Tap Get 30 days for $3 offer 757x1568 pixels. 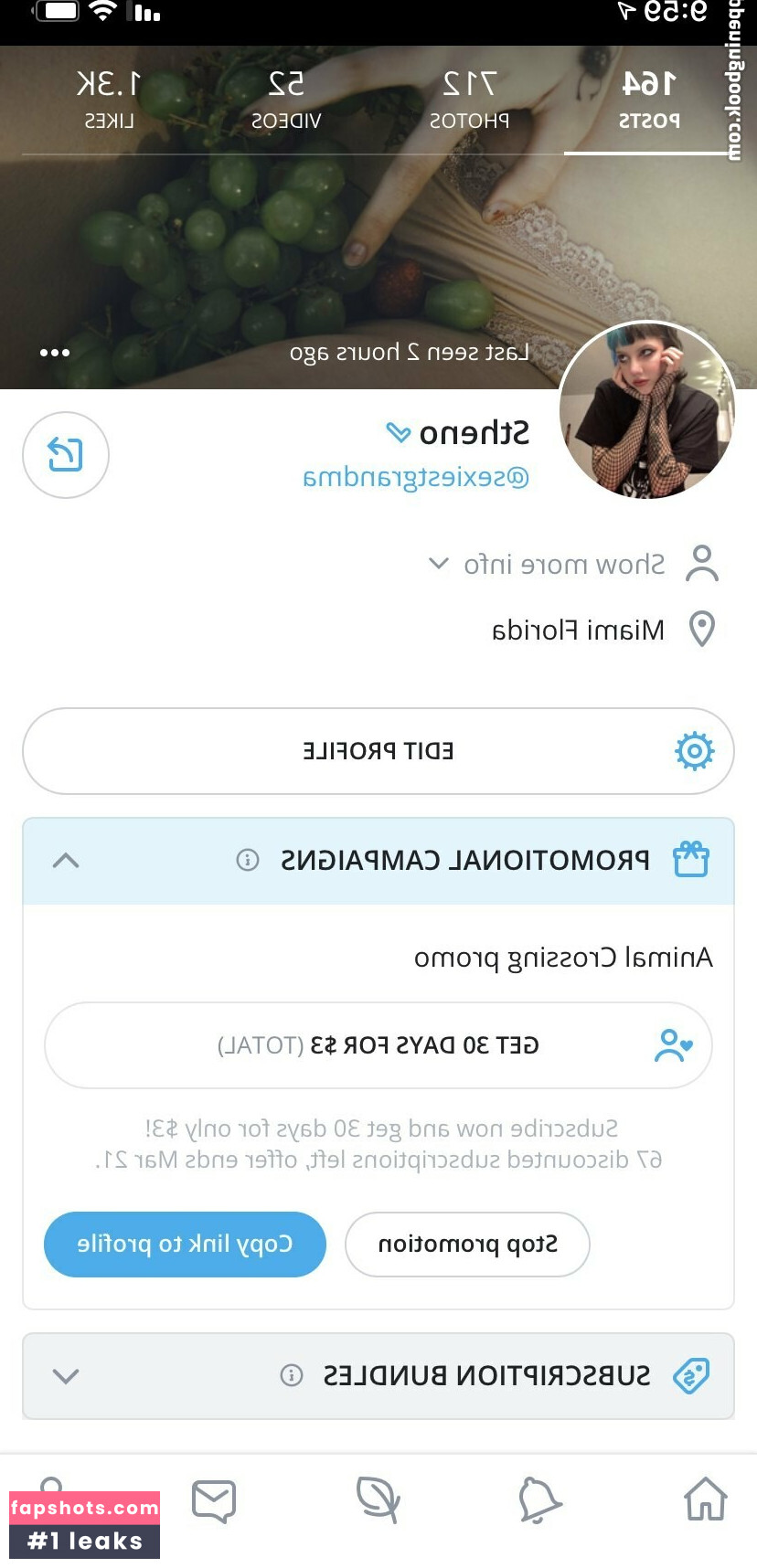[x=378, y=1045]
